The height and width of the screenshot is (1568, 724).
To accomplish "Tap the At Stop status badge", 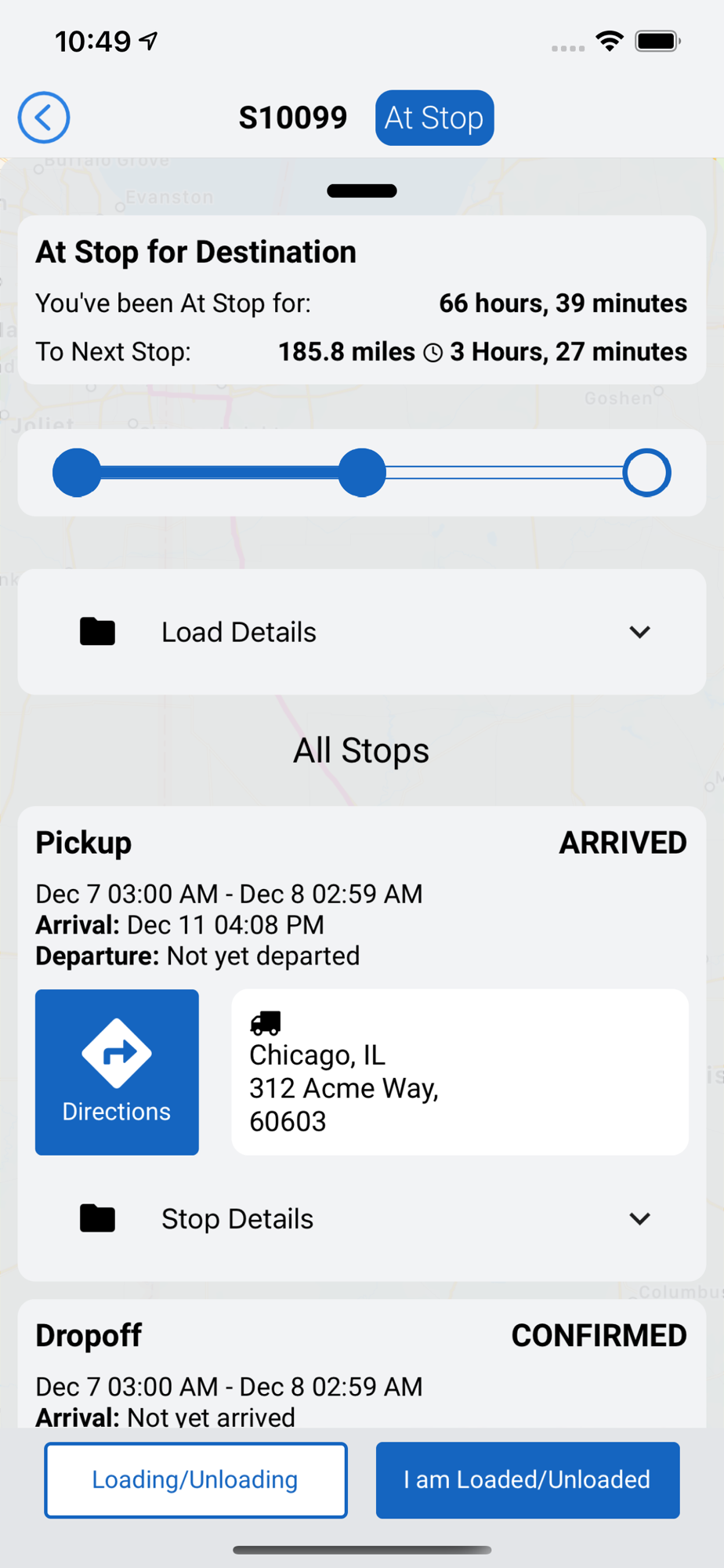I will pyautogui.click(x=434, y=118).
